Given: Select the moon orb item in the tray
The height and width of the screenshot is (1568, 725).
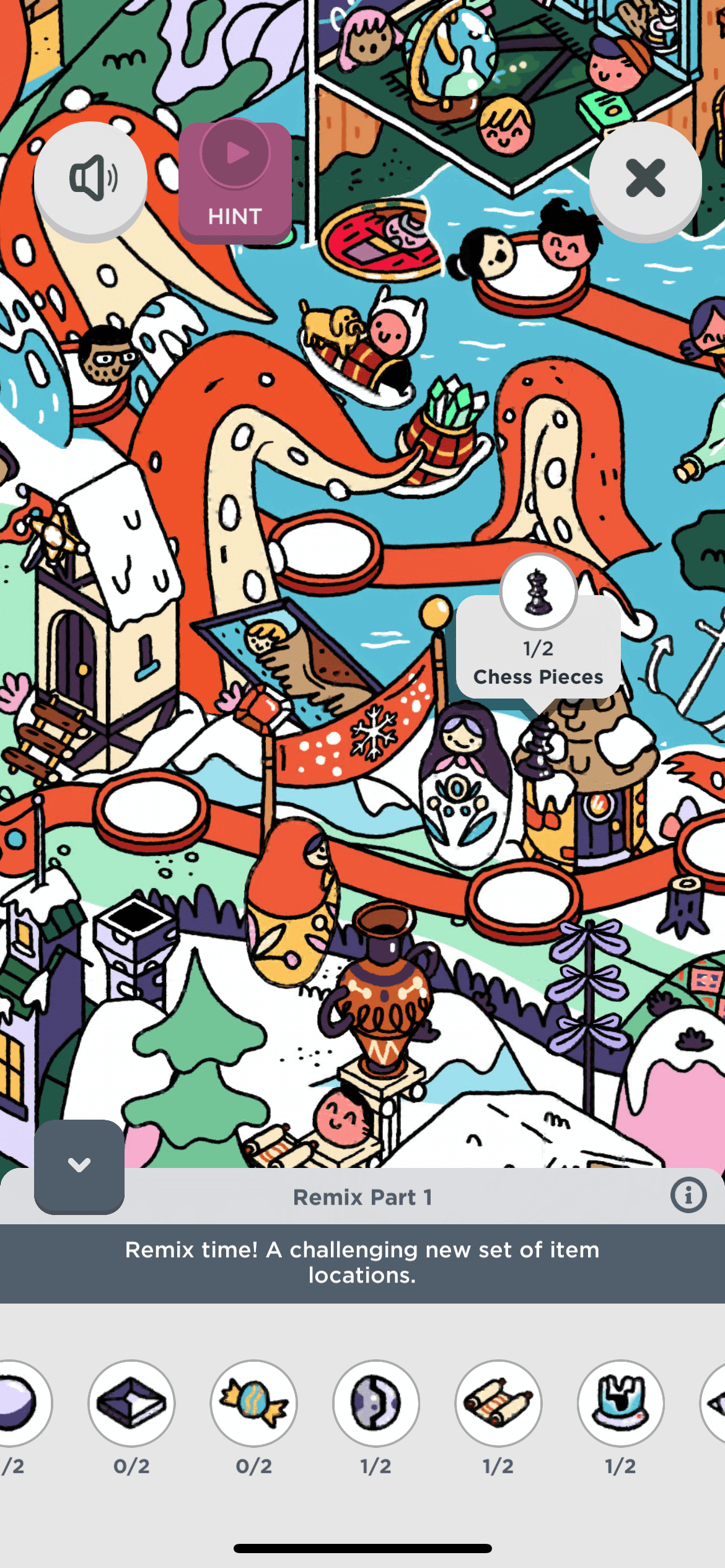Looking at the screenshot, I should point(376,1403).
